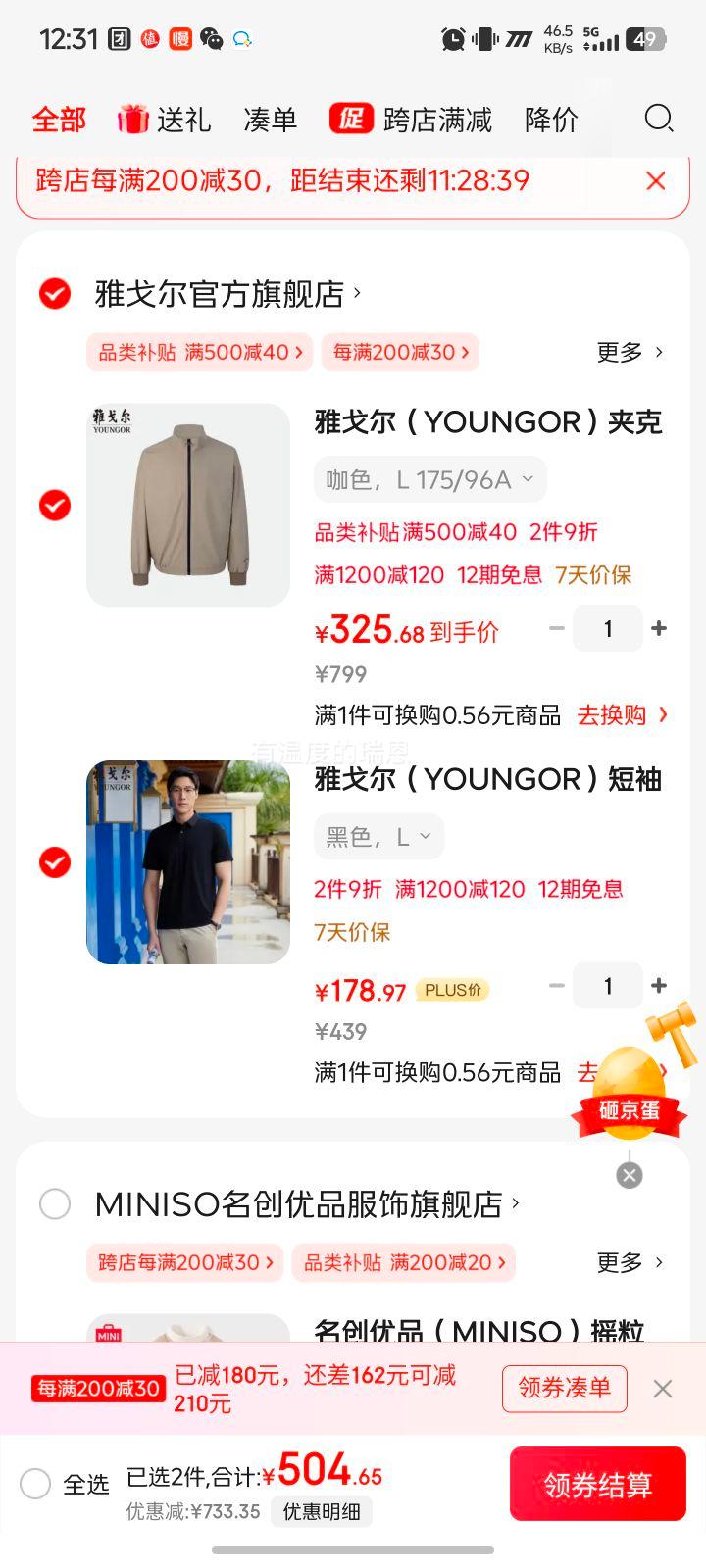Open the 咖色，L 175/96A variant selector
This screenshot has height=1568, width=706.
tap(429, 479)
